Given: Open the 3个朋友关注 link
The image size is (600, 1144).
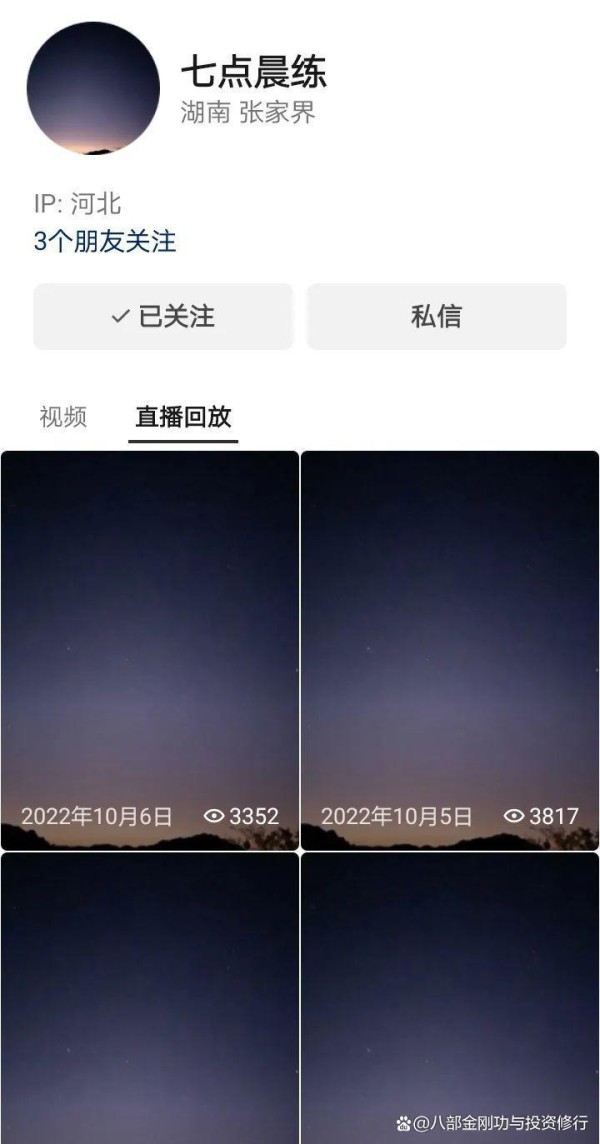Looking at the screenshot, I should [x=105, y=241].
